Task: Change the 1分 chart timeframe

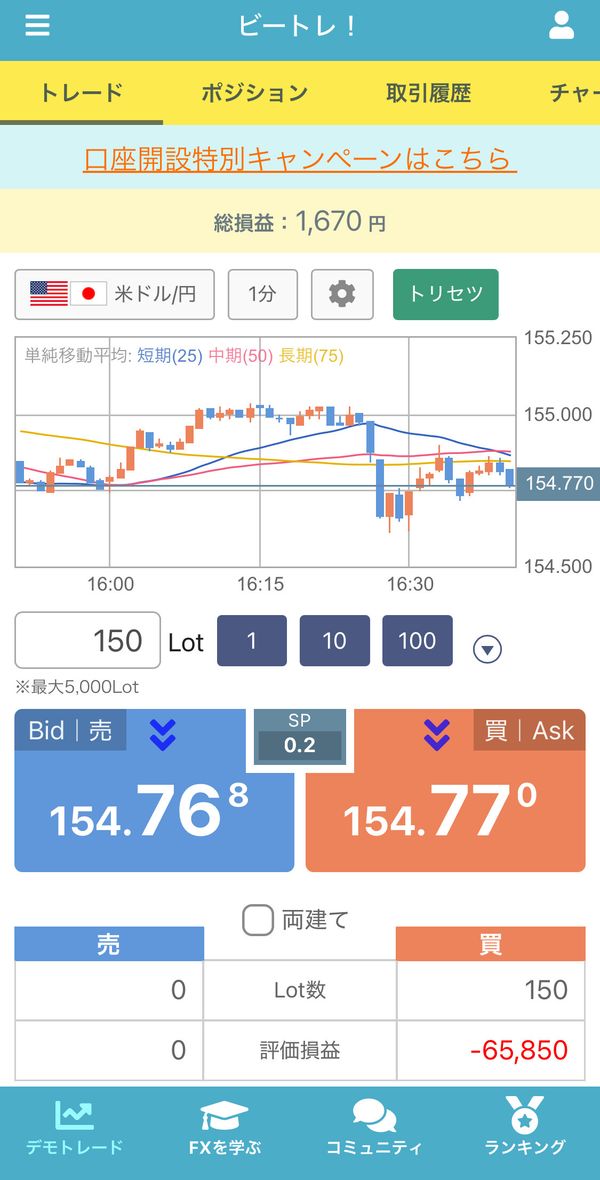Action: [263, 294]
